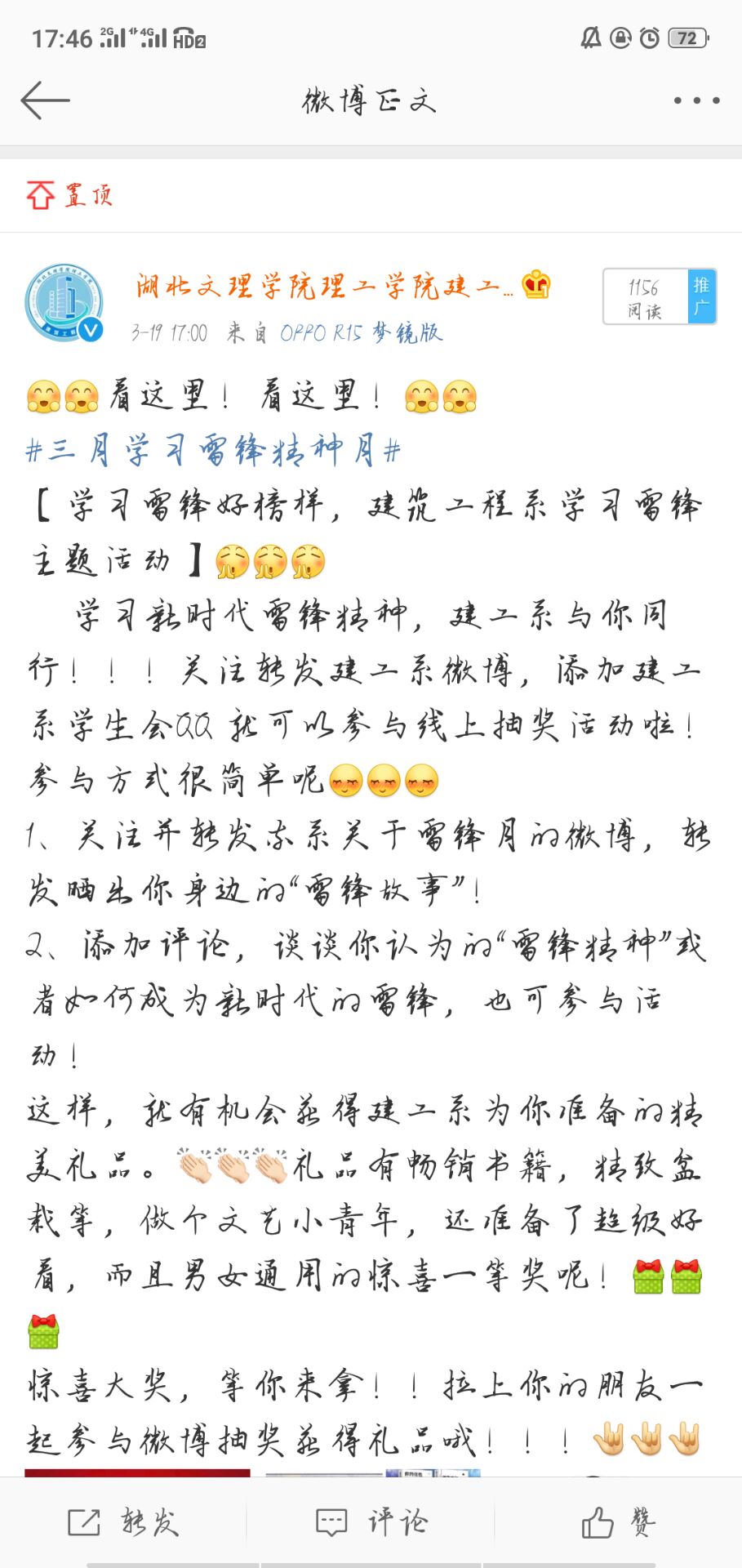Viewport: 742px width, 1568px height.
Task: Open the OPPO R15 梦镜版 source link
Action: coord(361,333)
